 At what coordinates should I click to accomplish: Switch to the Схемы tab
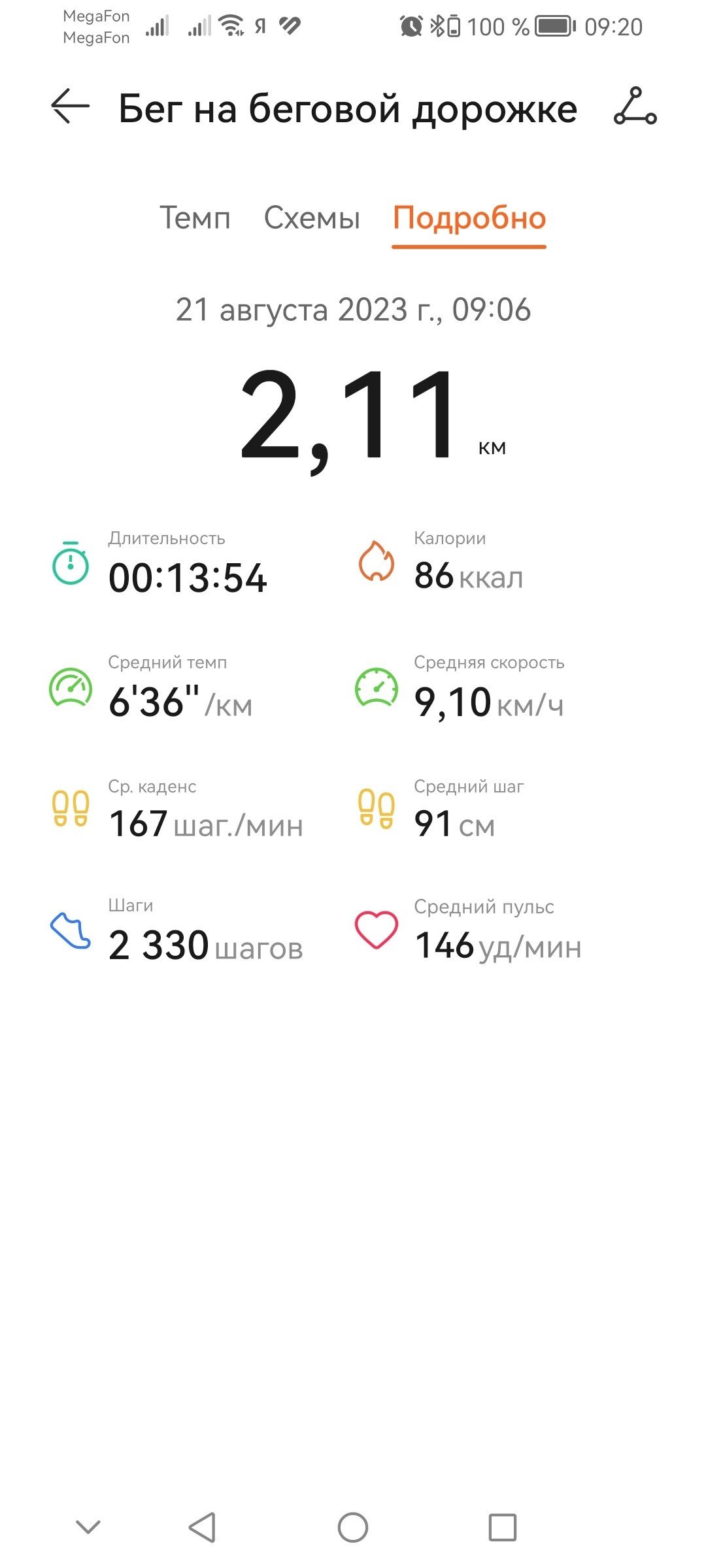pos(312,218)
